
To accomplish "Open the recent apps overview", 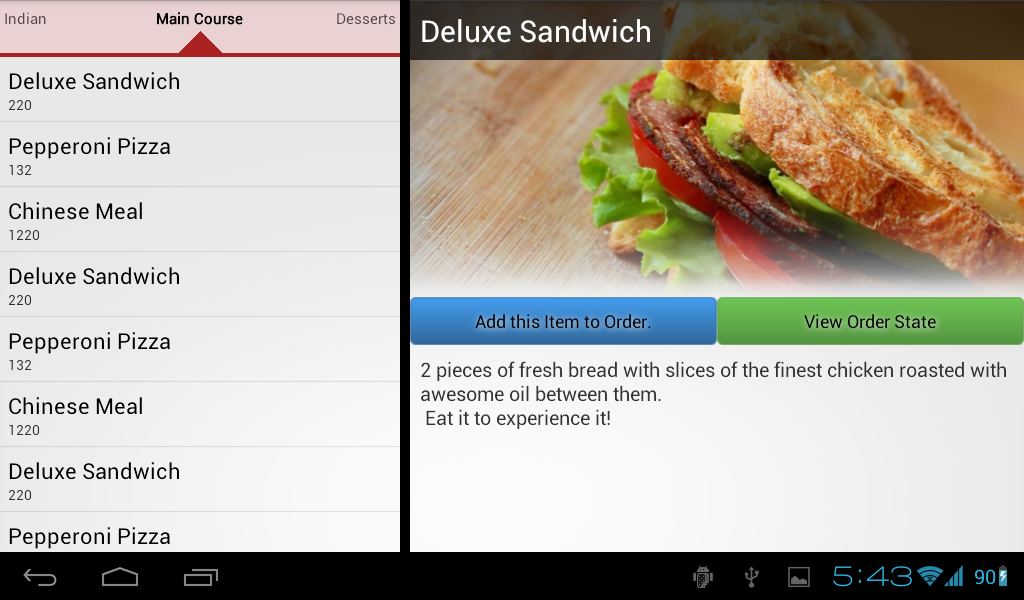I will click(200, 577).
